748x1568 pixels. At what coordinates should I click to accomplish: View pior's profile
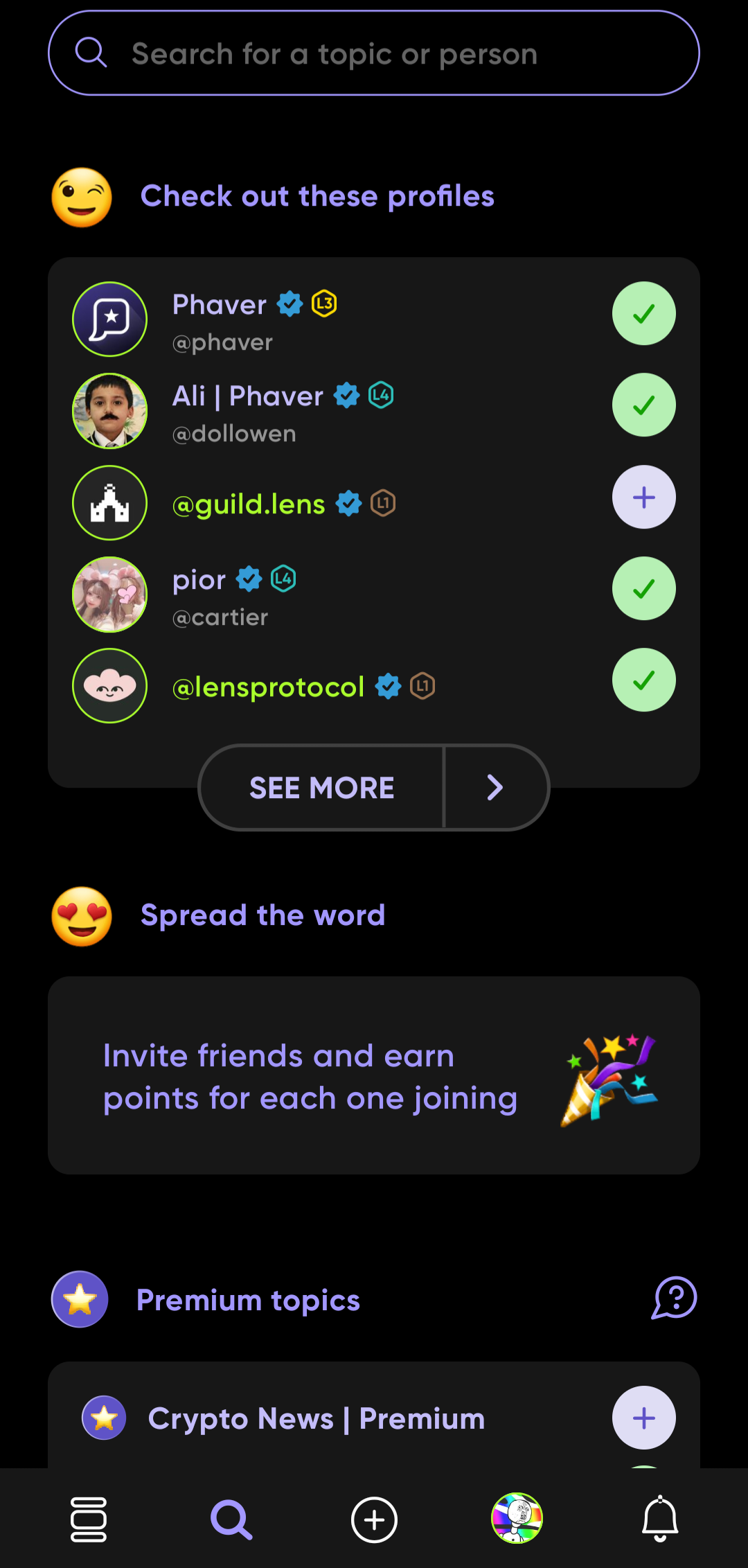(x=201, y=594)
